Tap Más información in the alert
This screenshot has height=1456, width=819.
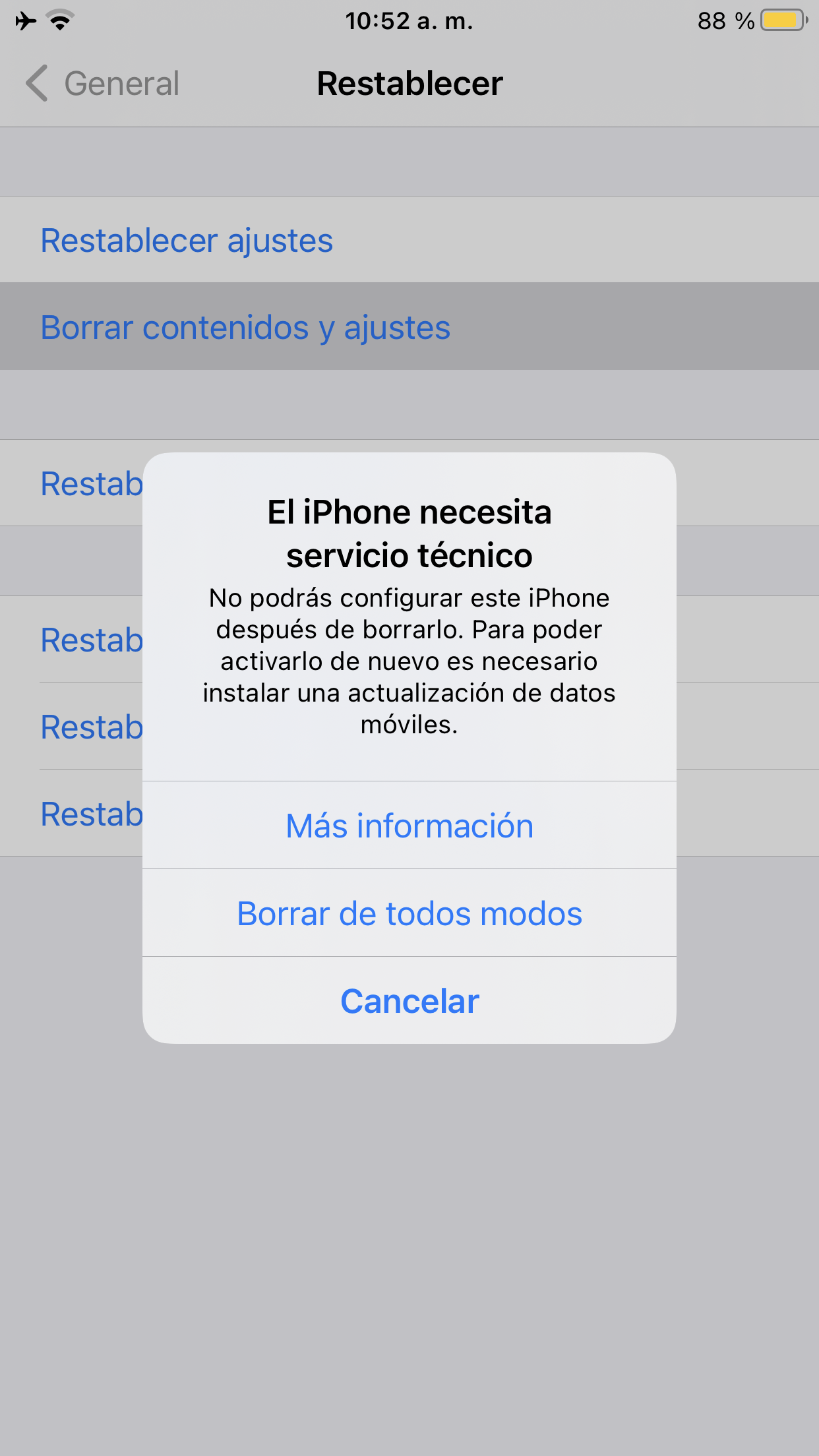tap(409, 826)
